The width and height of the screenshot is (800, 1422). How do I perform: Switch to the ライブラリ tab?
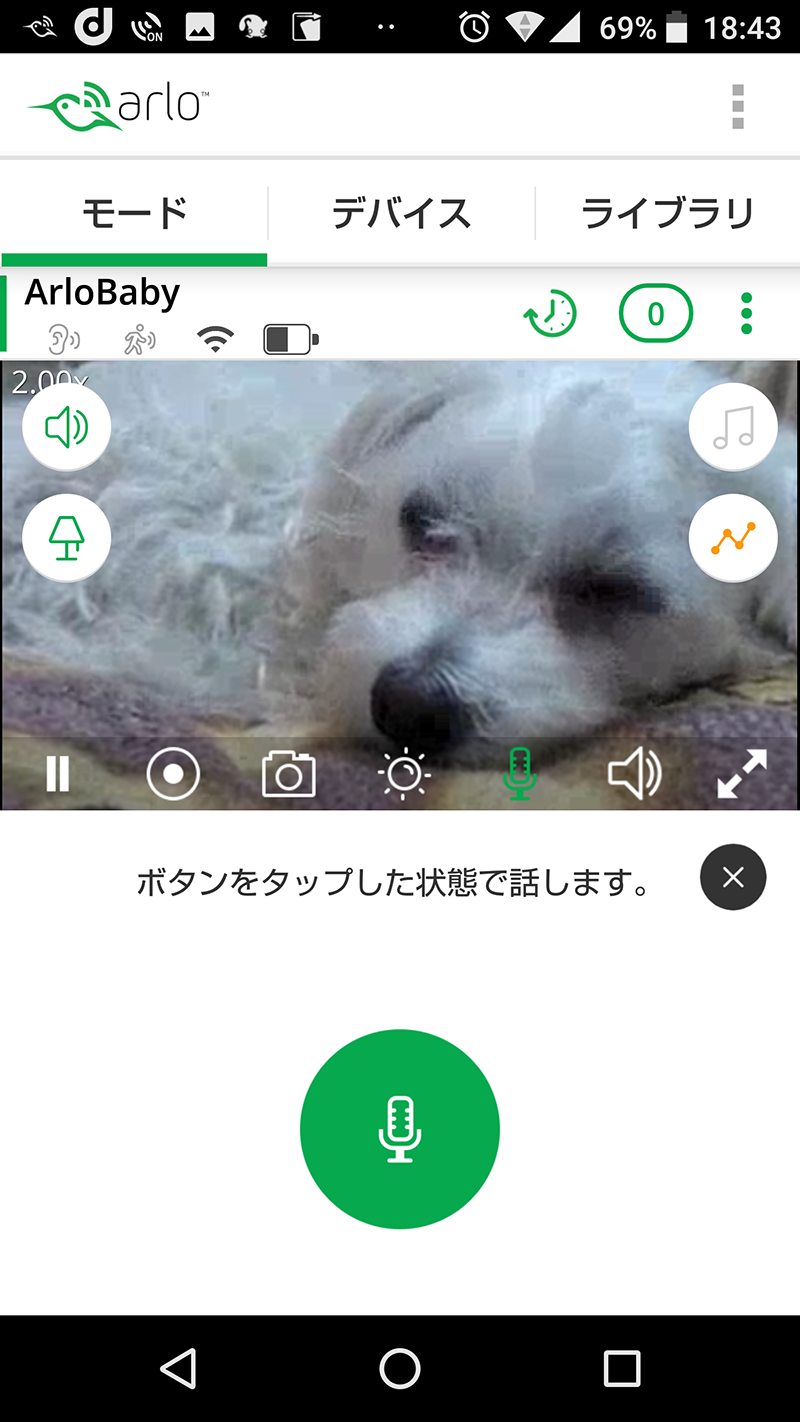pos(667,213)
